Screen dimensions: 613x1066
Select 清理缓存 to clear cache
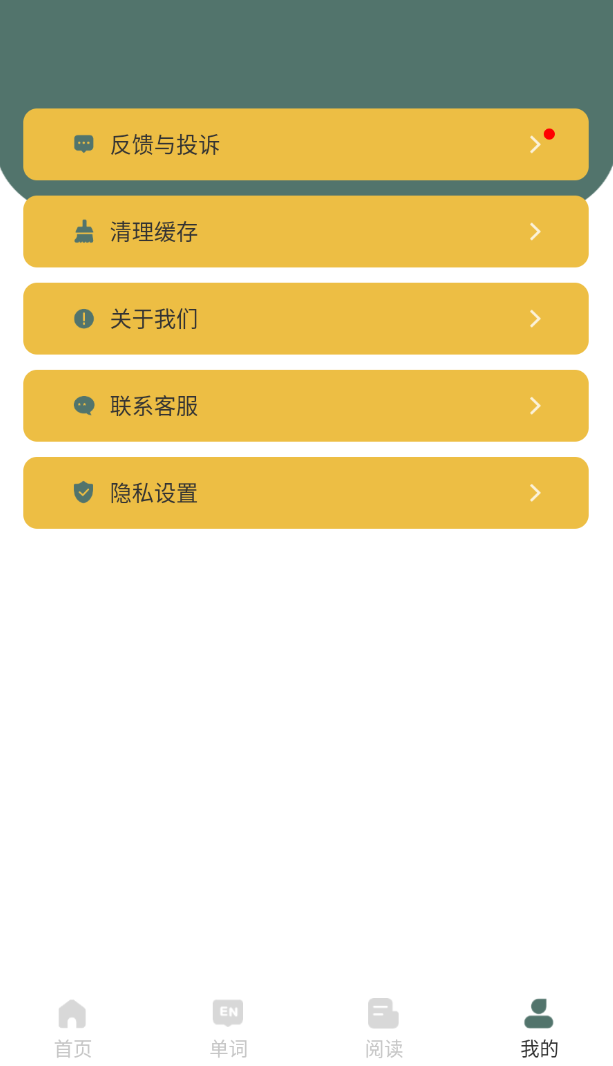pos(306,231)
